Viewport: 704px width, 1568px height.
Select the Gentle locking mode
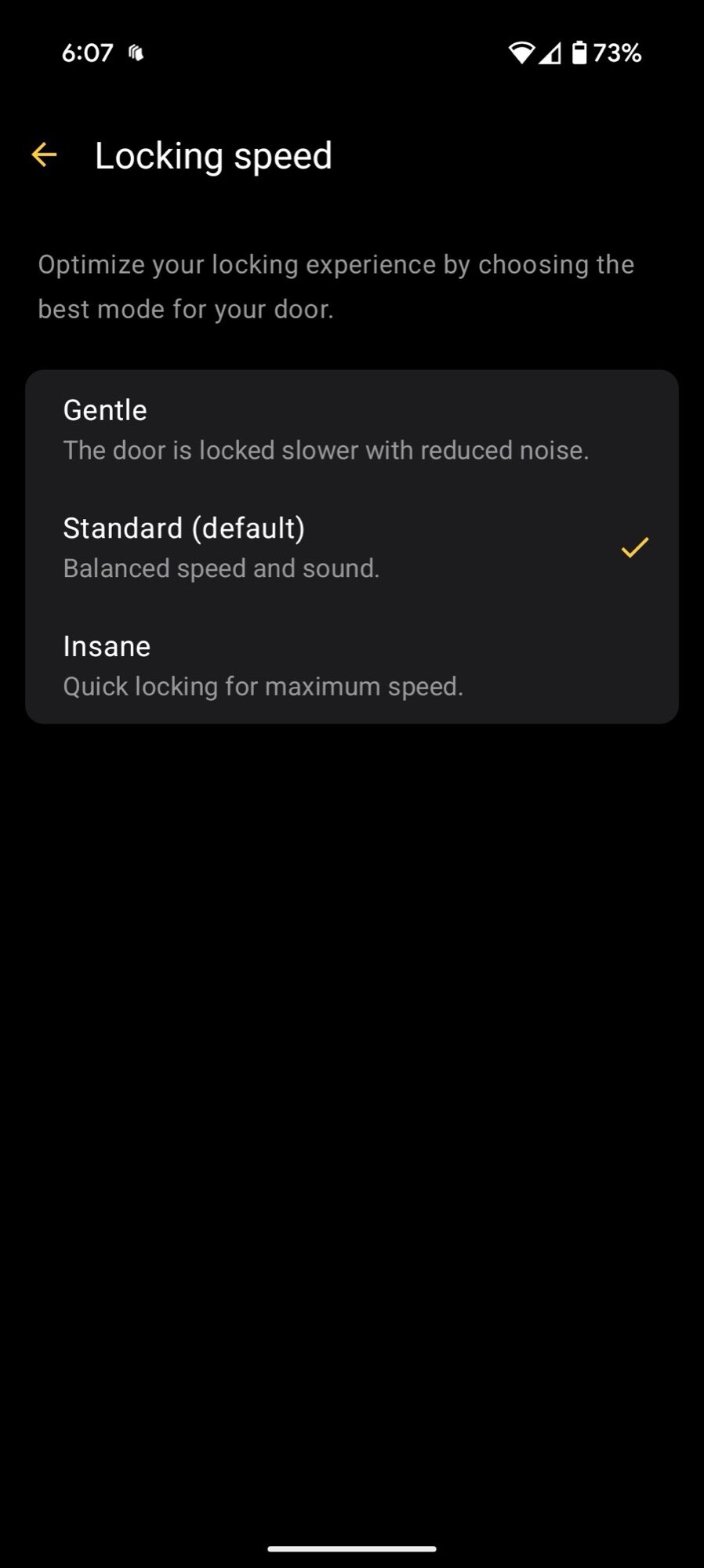coord(351,430)
